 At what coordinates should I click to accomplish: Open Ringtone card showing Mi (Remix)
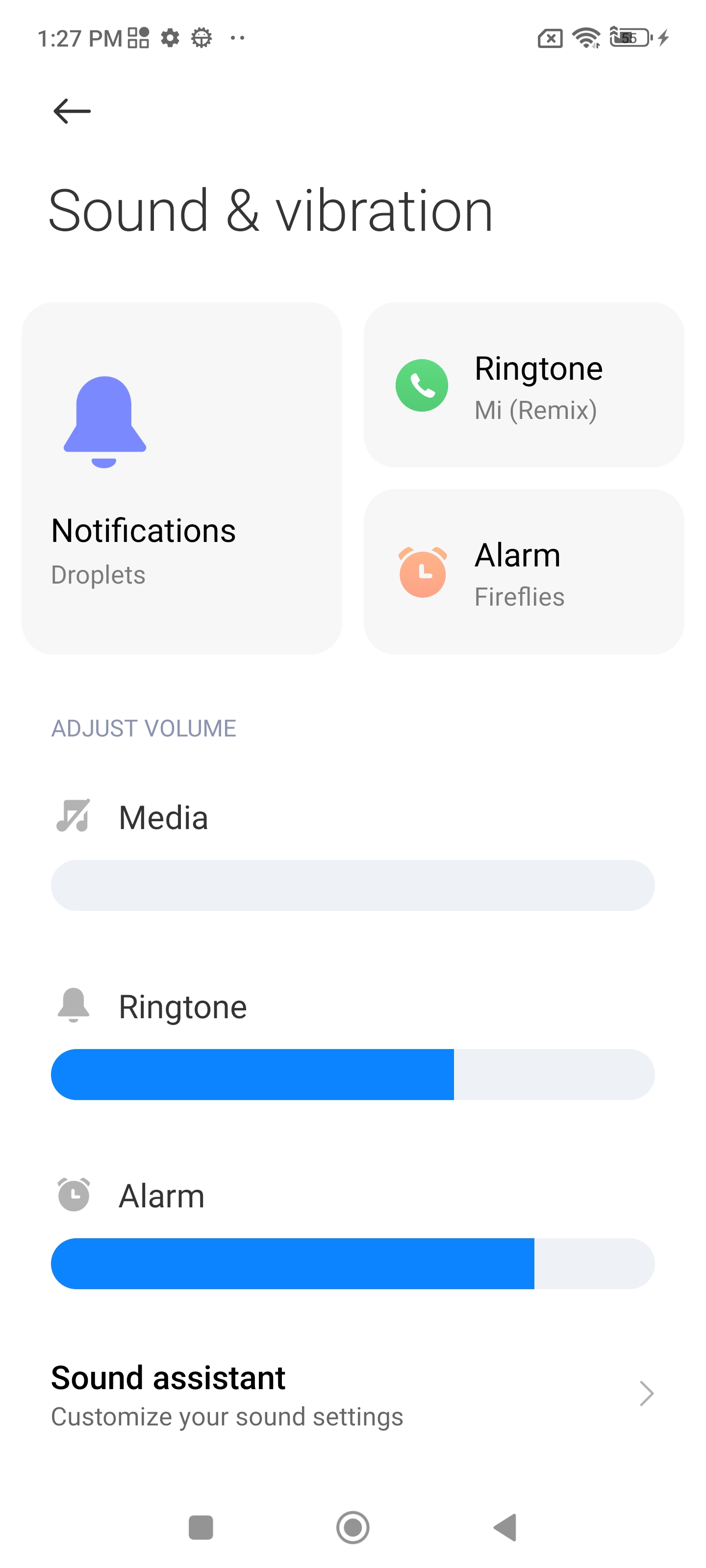(x=524, y=385)
